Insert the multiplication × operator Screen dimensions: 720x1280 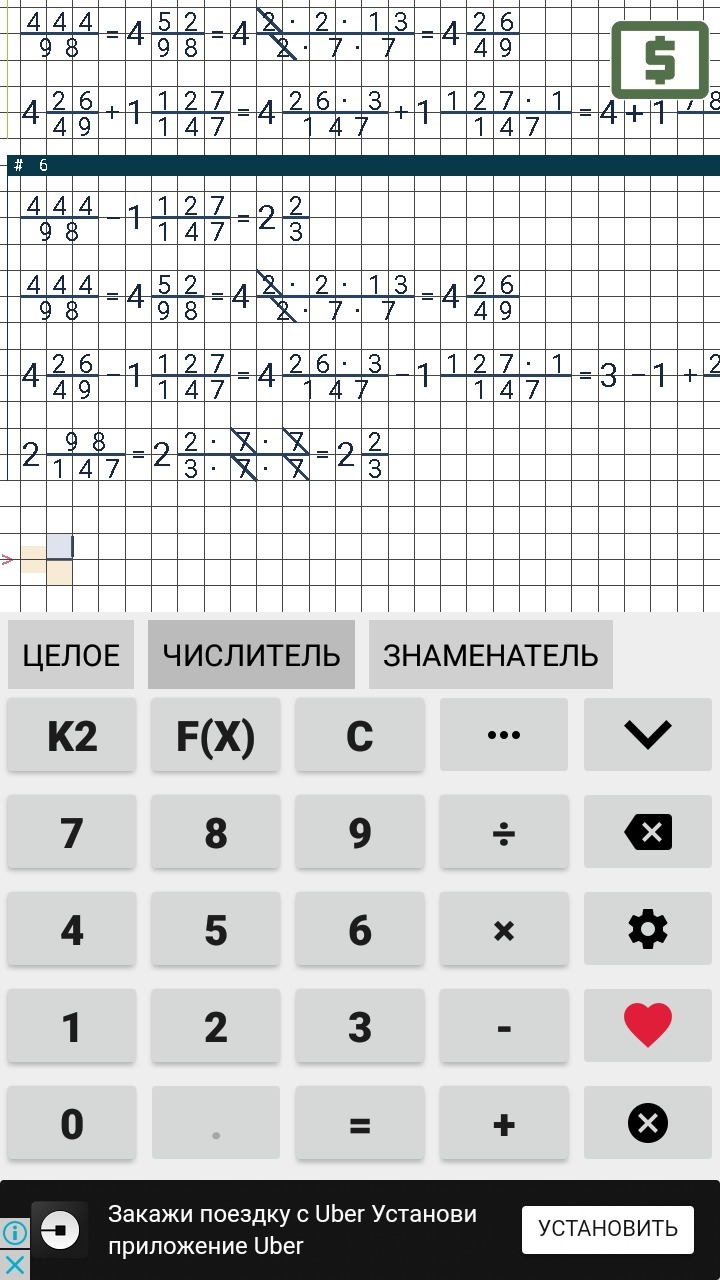click(503, 930)
